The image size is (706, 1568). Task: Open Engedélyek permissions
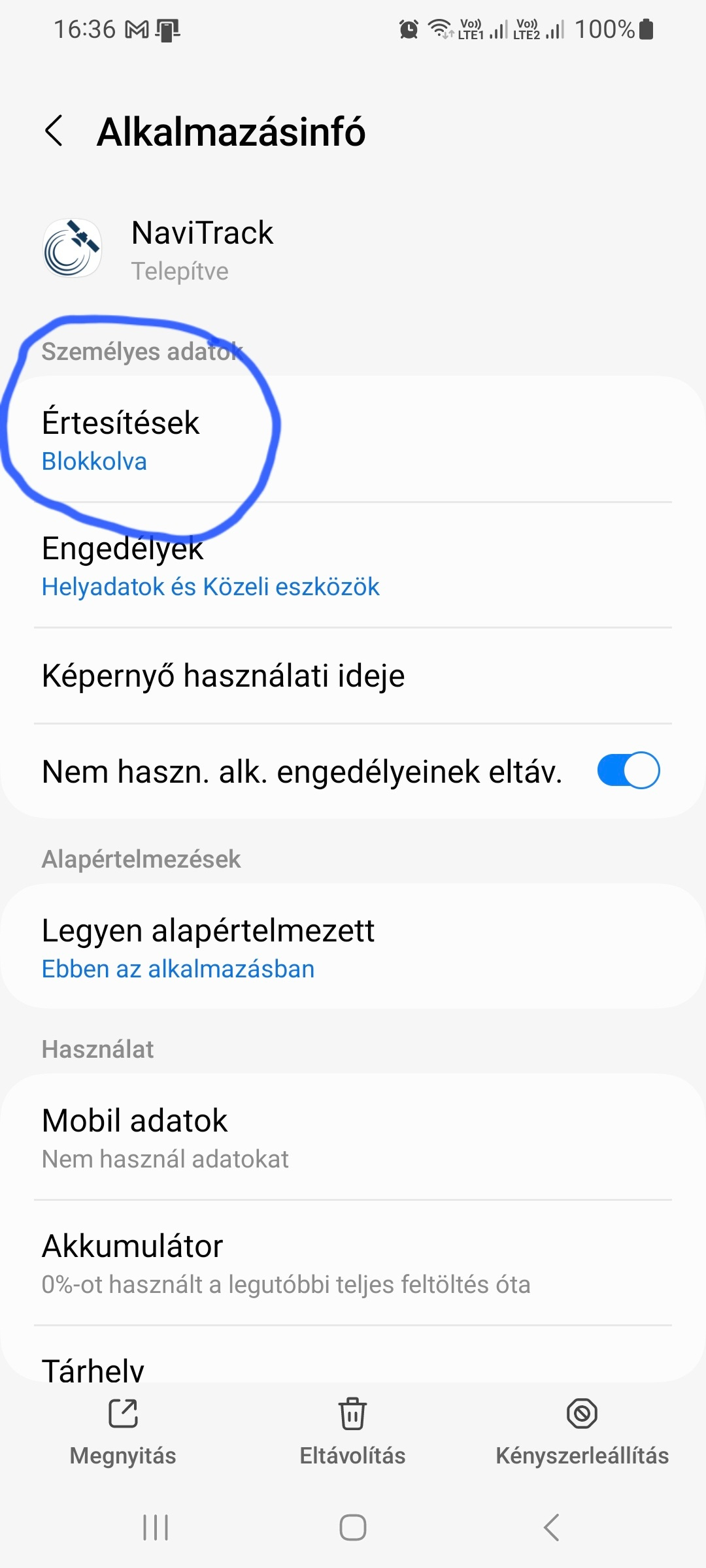[x=353, y=566]
